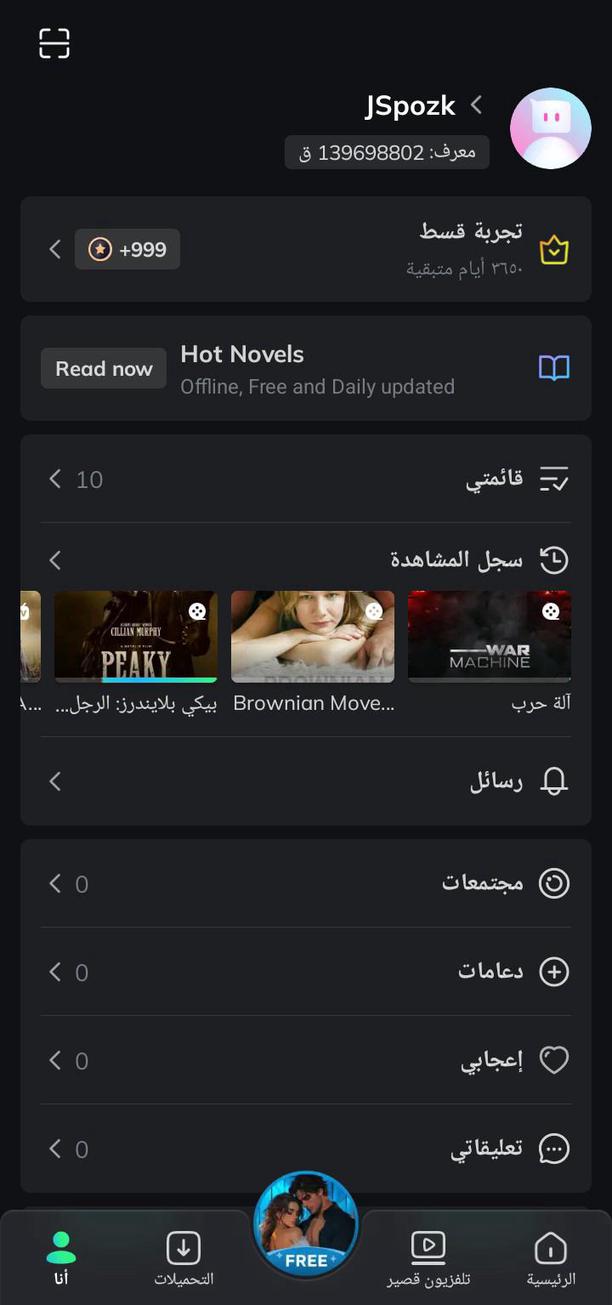
Task: Open رسائل messages
Action: [306, 782]
